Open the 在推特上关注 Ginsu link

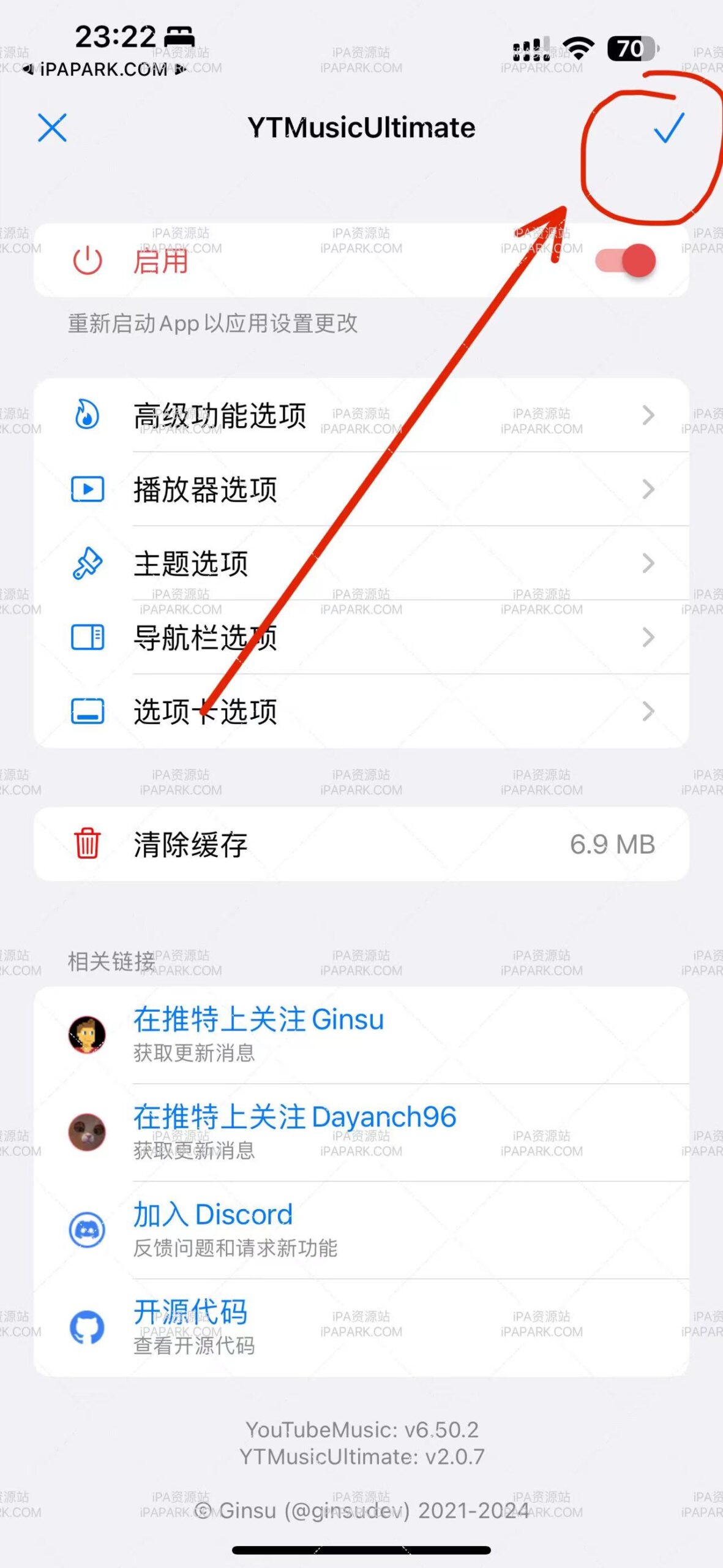point(257,1020)
